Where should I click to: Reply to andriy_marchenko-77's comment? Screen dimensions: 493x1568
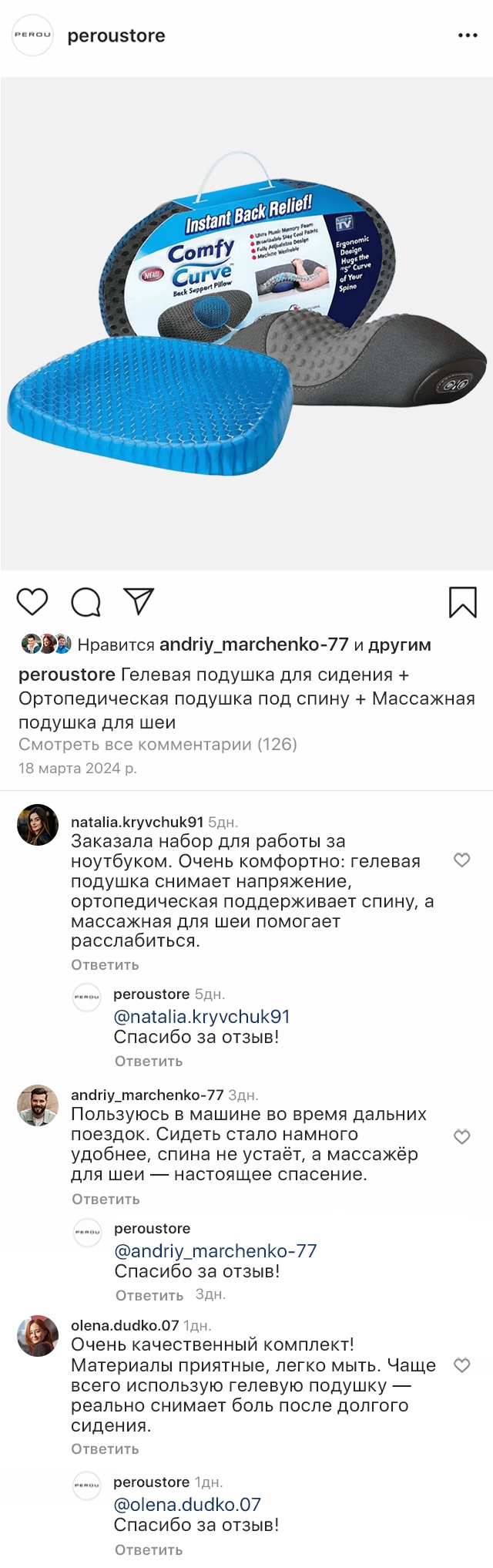(x=106, y=1200)
